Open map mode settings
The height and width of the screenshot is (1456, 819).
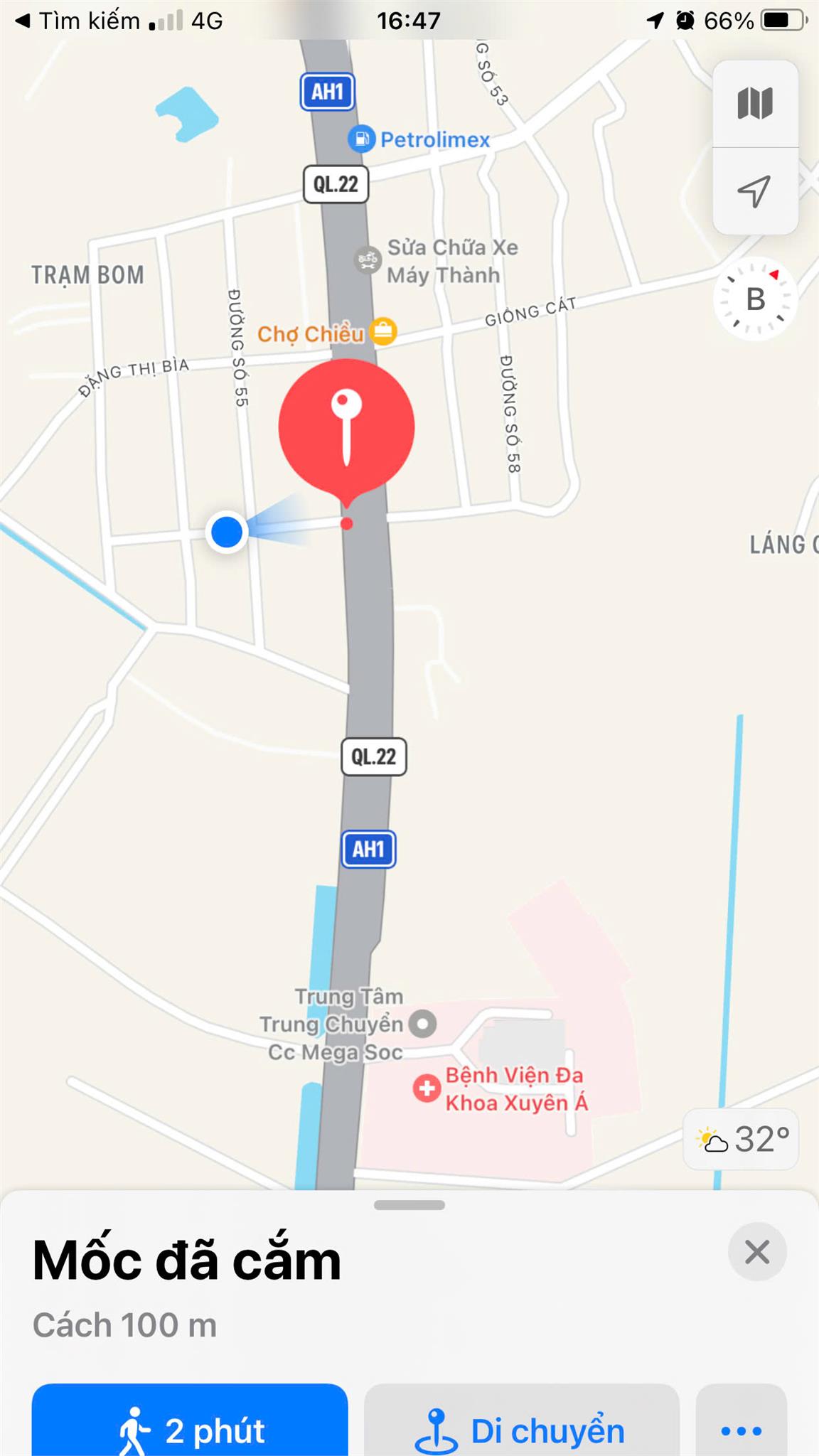(x=754, y=104)
